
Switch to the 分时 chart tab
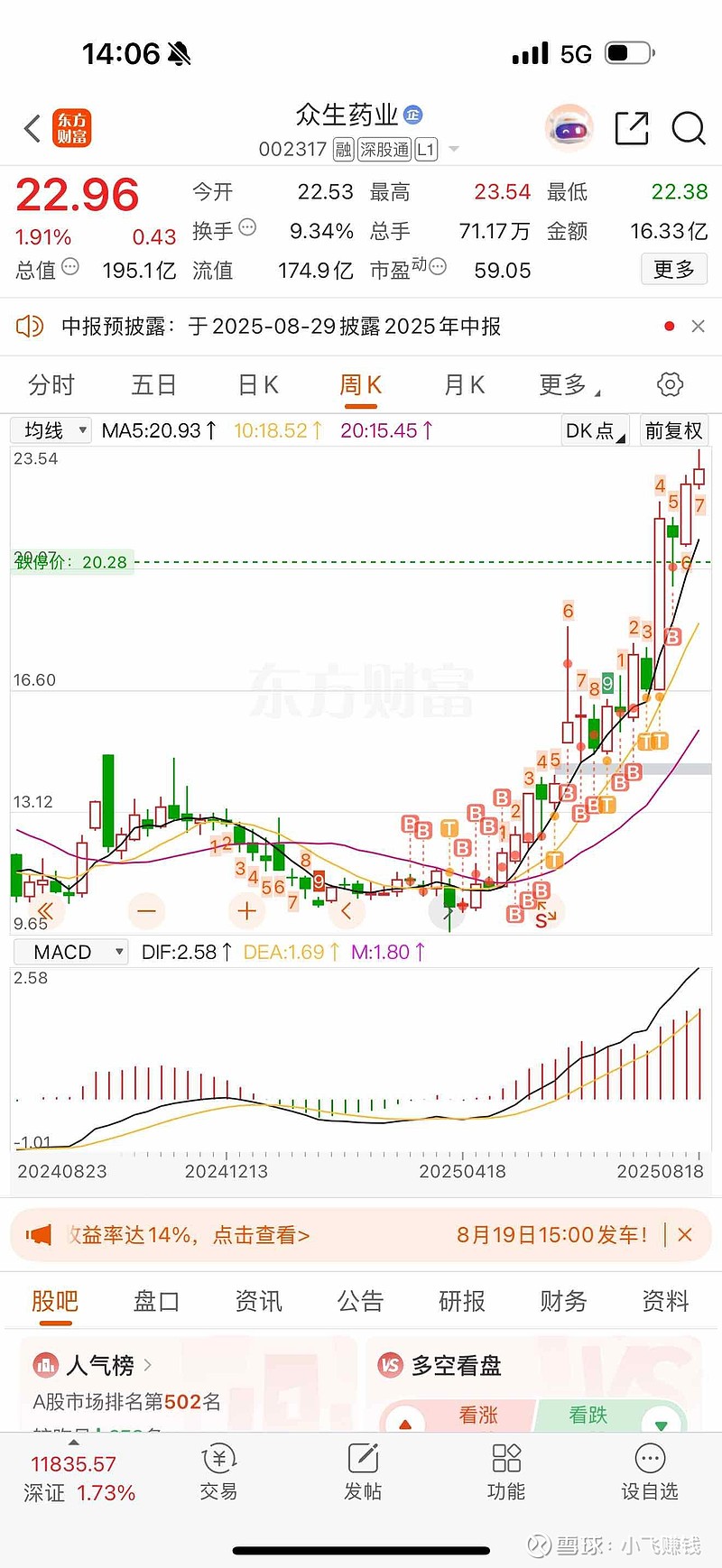(x=51, y=385)
